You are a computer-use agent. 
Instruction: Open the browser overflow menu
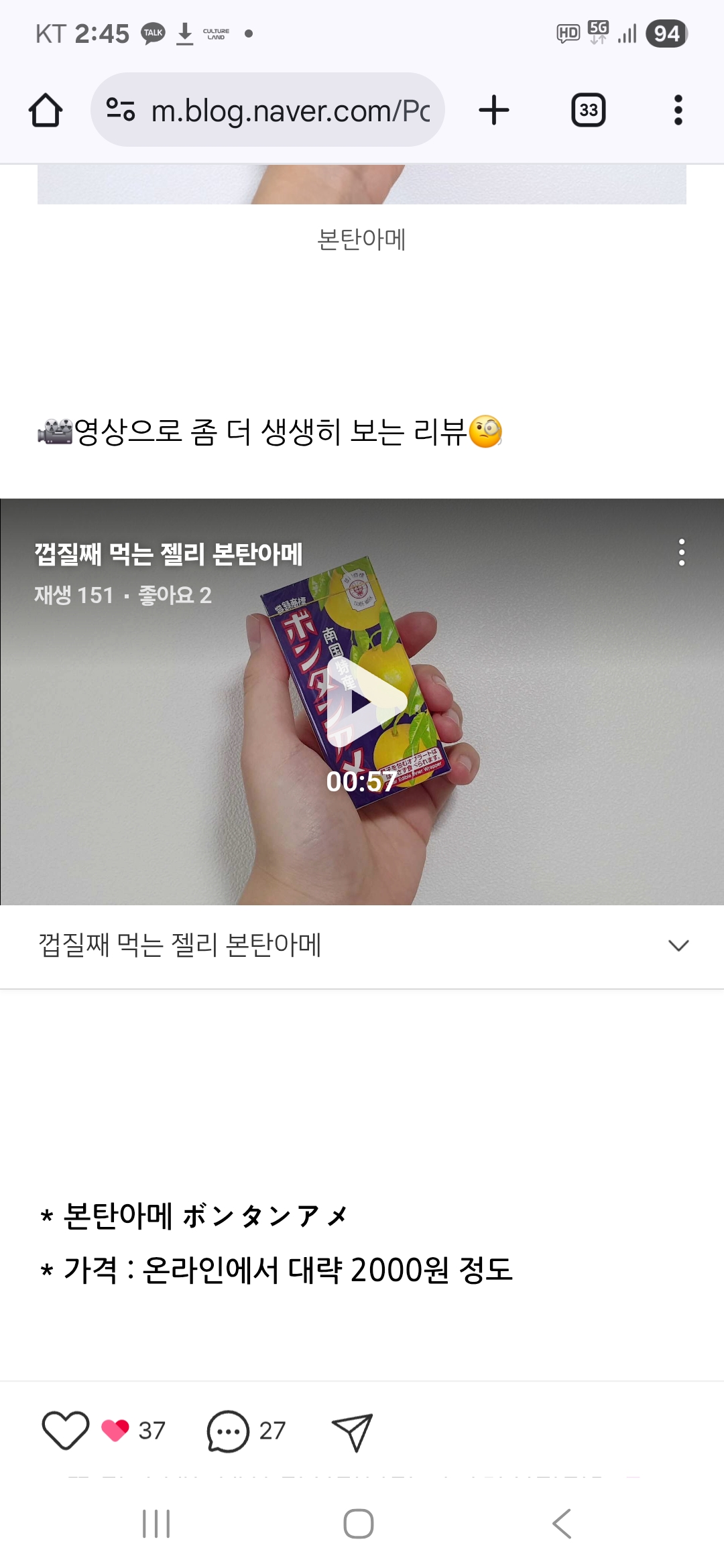pyautogui.click(x=678, y=110)
